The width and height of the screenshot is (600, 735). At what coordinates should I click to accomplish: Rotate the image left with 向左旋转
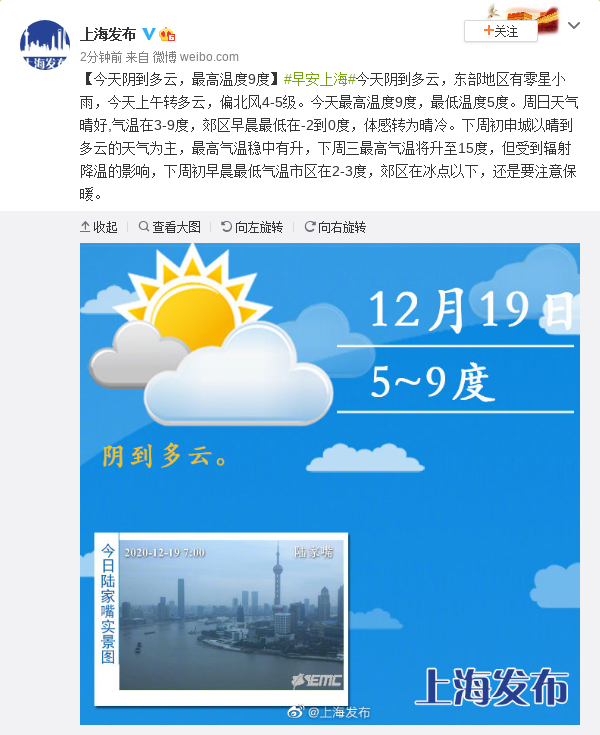click(x=252, y=227)
